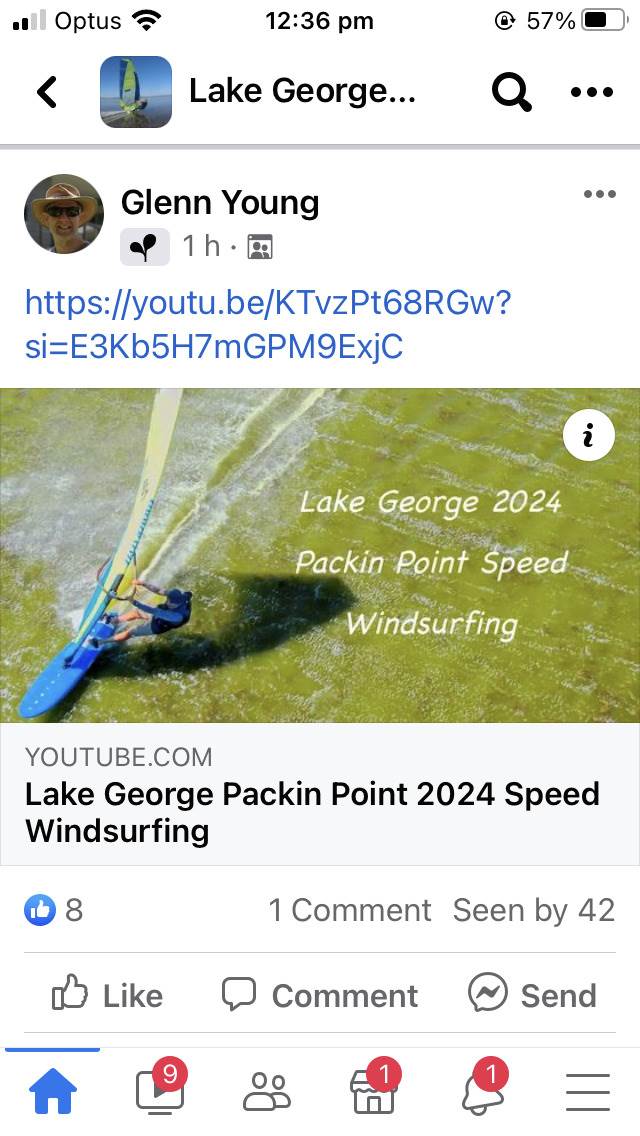
Task: Open post options for Glenn Young's post
Action: [x=599, y=195]
